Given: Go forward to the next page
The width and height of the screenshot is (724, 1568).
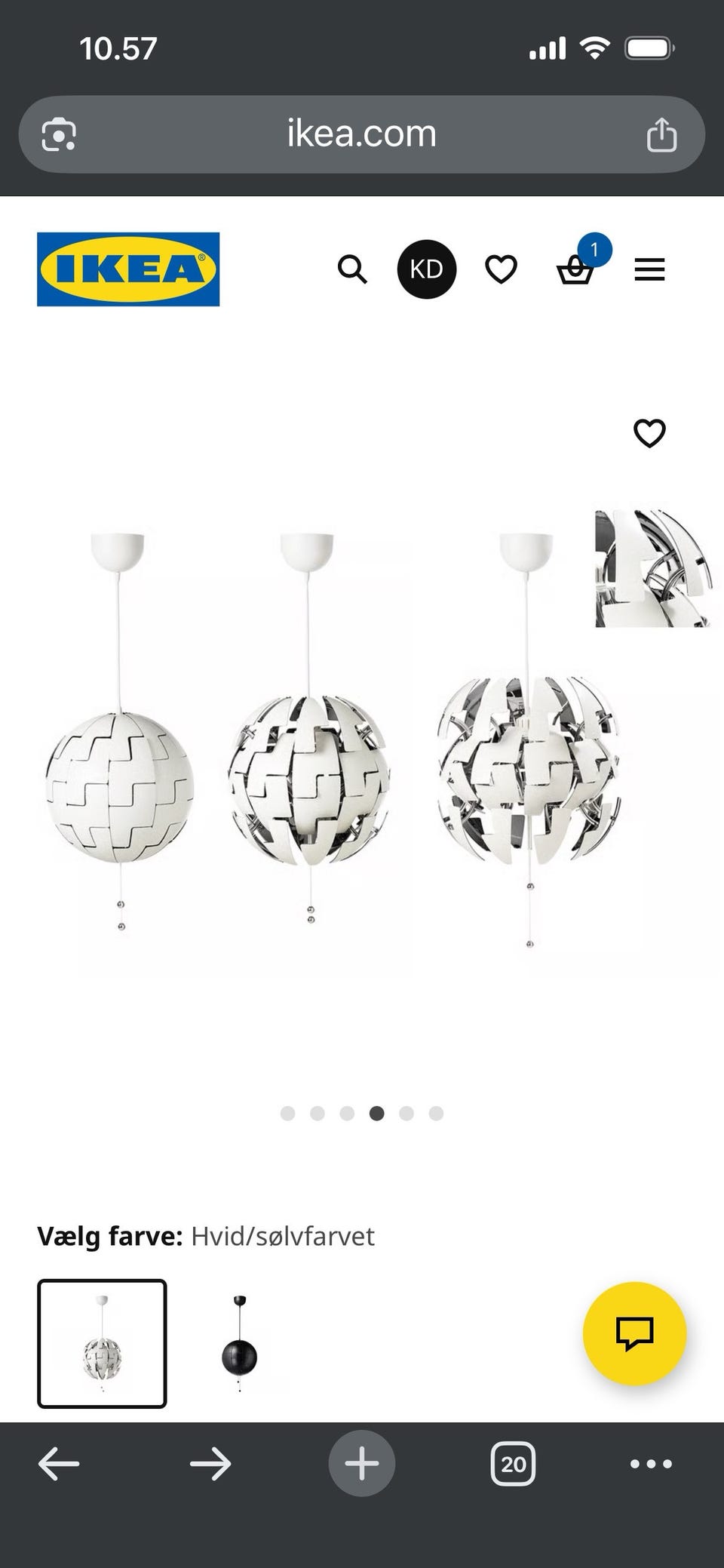Looking at the screenshot, I should pyautogui.click(x=210, y=1464).
